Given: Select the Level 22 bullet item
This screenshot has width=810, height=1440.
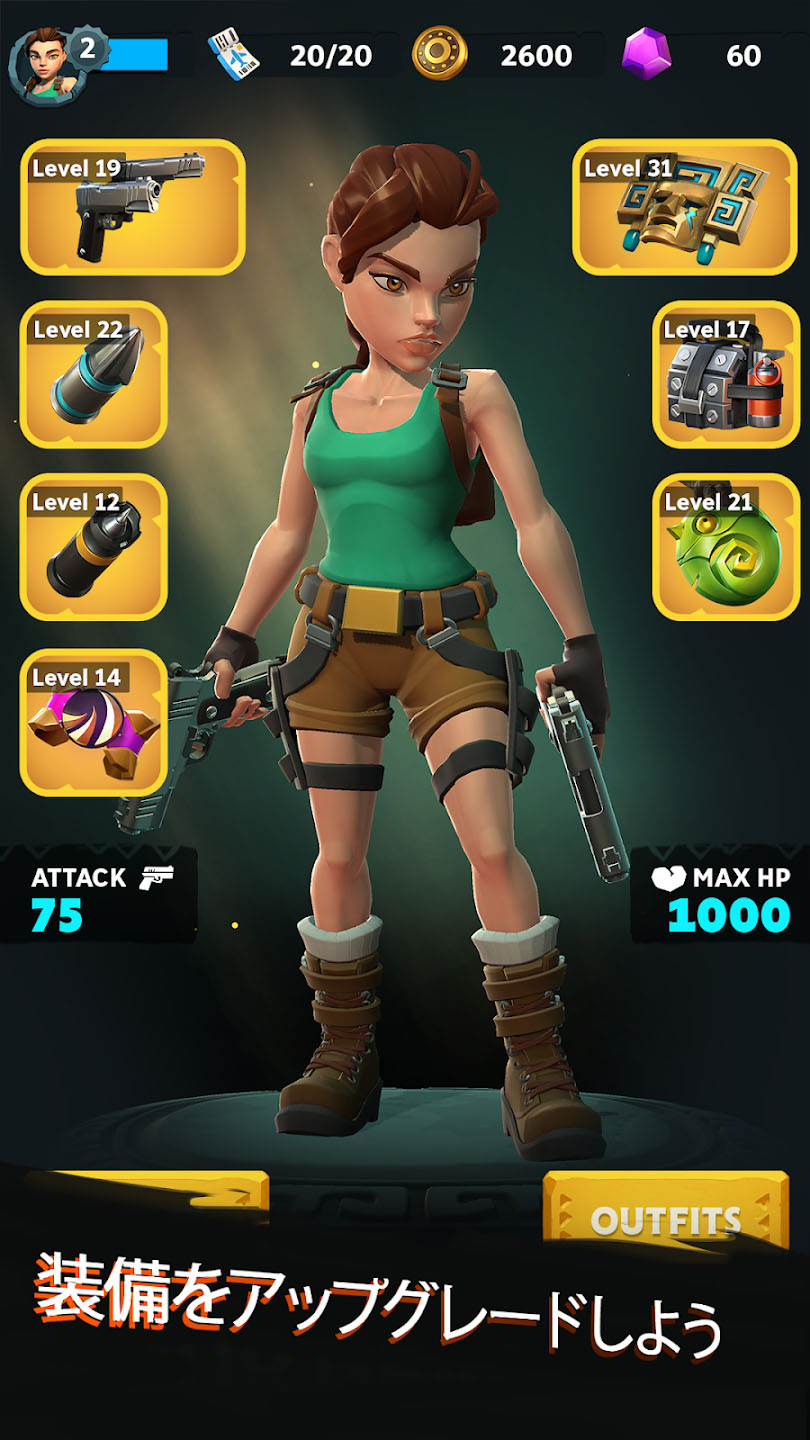Looking at the screenshot, I should pyautogui.click(x=93, y=374).
